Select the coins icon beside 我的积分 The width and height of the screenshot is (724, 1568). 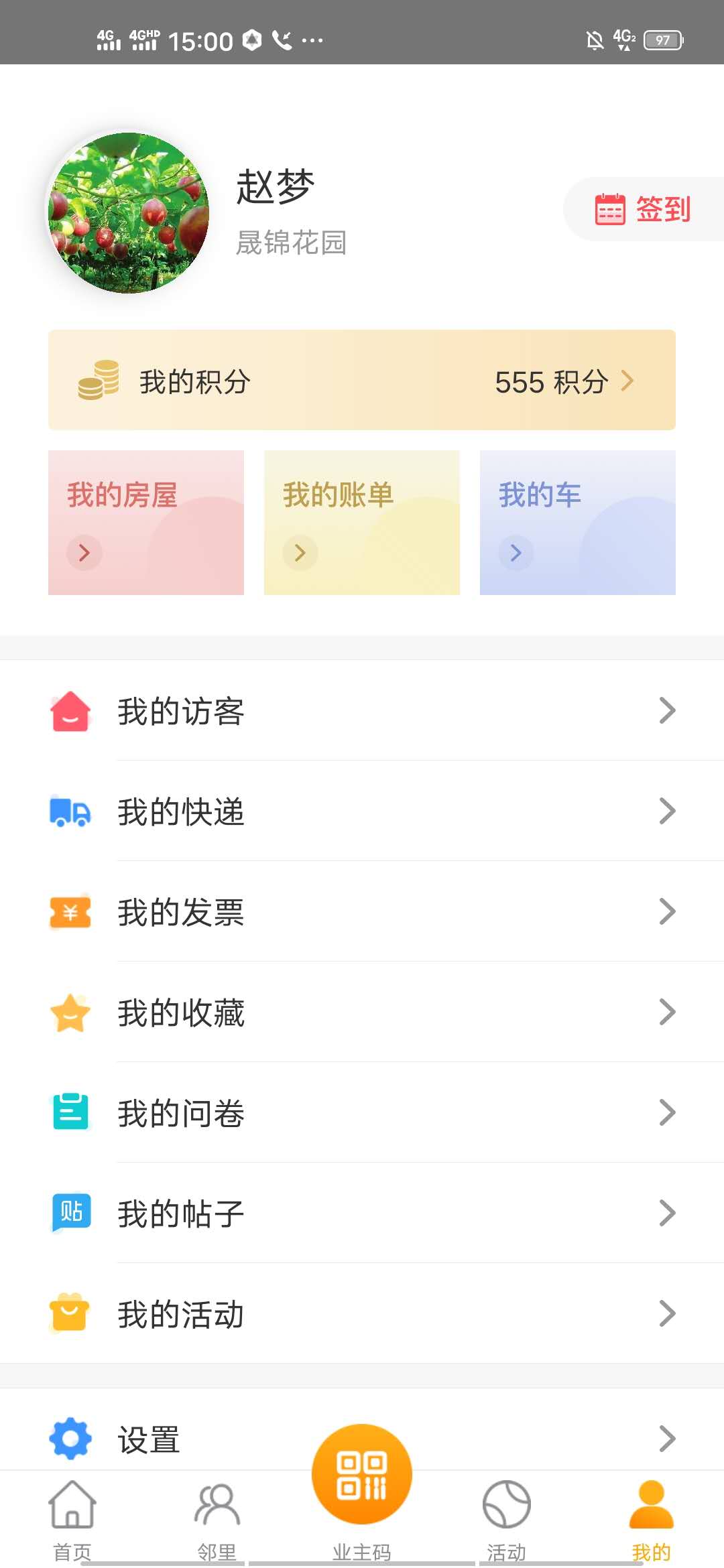click(x=98, y=381)
